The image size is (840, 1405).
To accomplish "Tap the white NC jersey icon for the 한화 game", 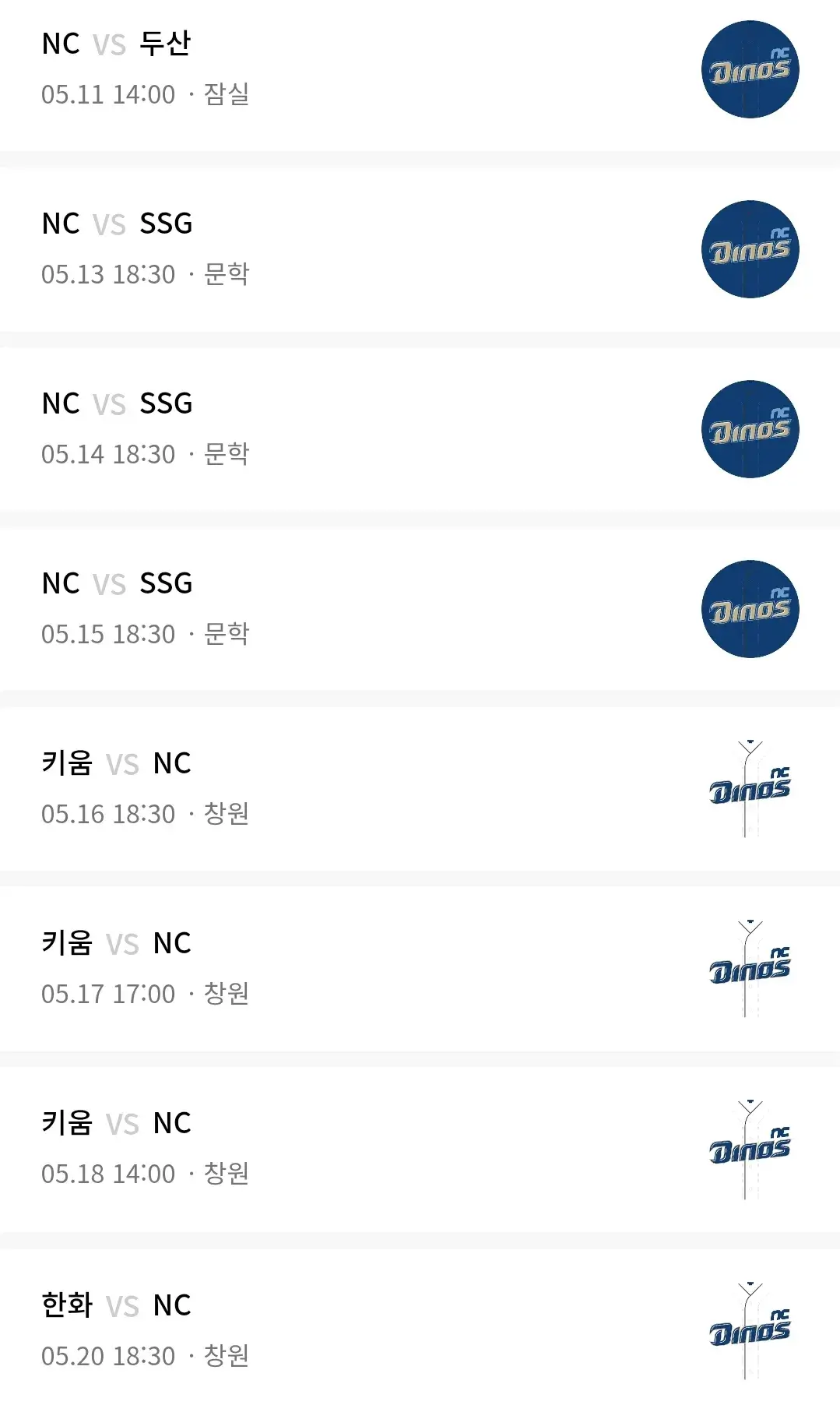I will (x=750, y=1329).
